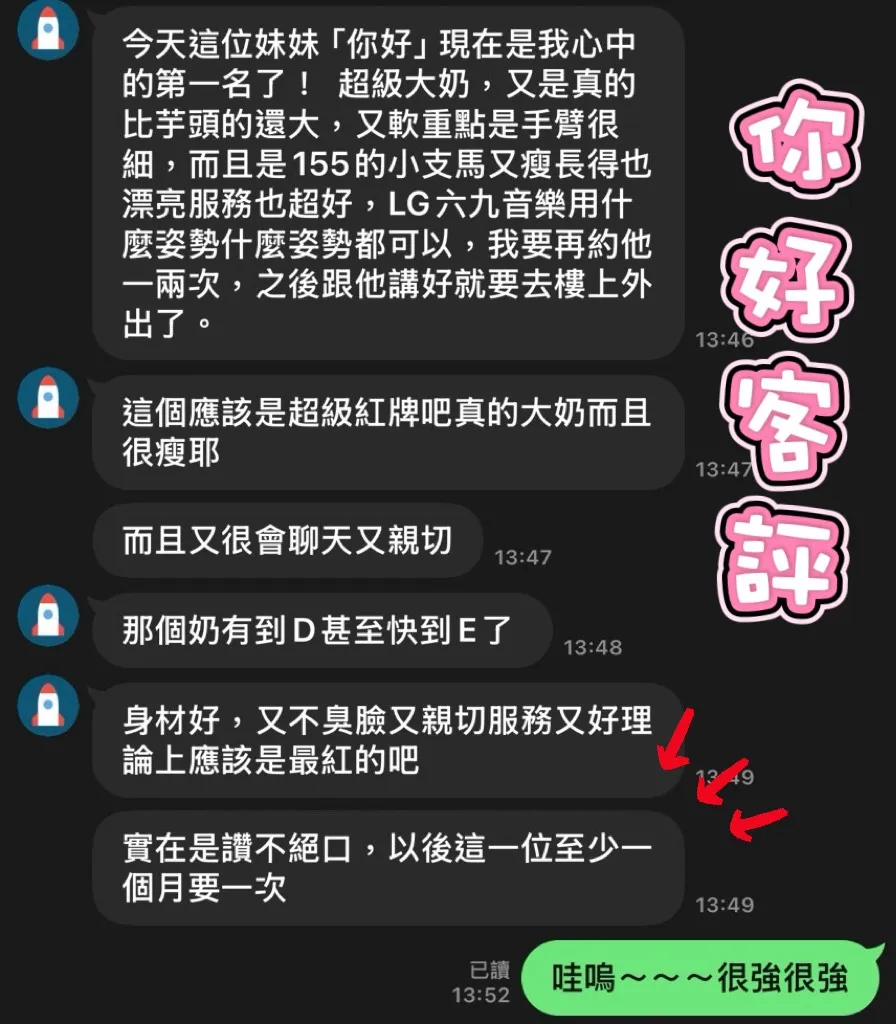Click the pink sticker character 客

[x=790, y=418]
